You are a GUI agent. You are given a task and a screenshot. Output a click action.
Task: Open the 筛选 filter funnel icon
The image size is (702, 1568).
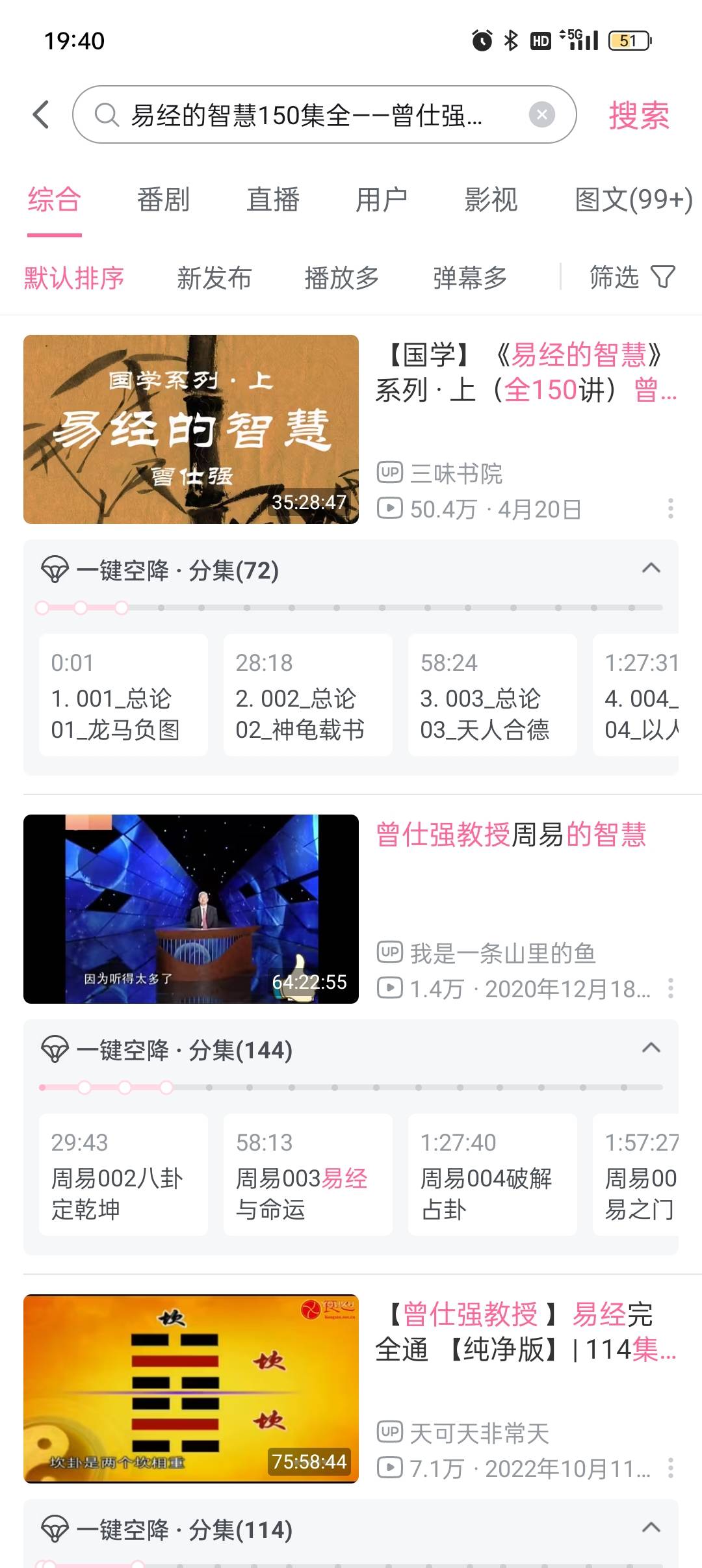coord(662,276)
